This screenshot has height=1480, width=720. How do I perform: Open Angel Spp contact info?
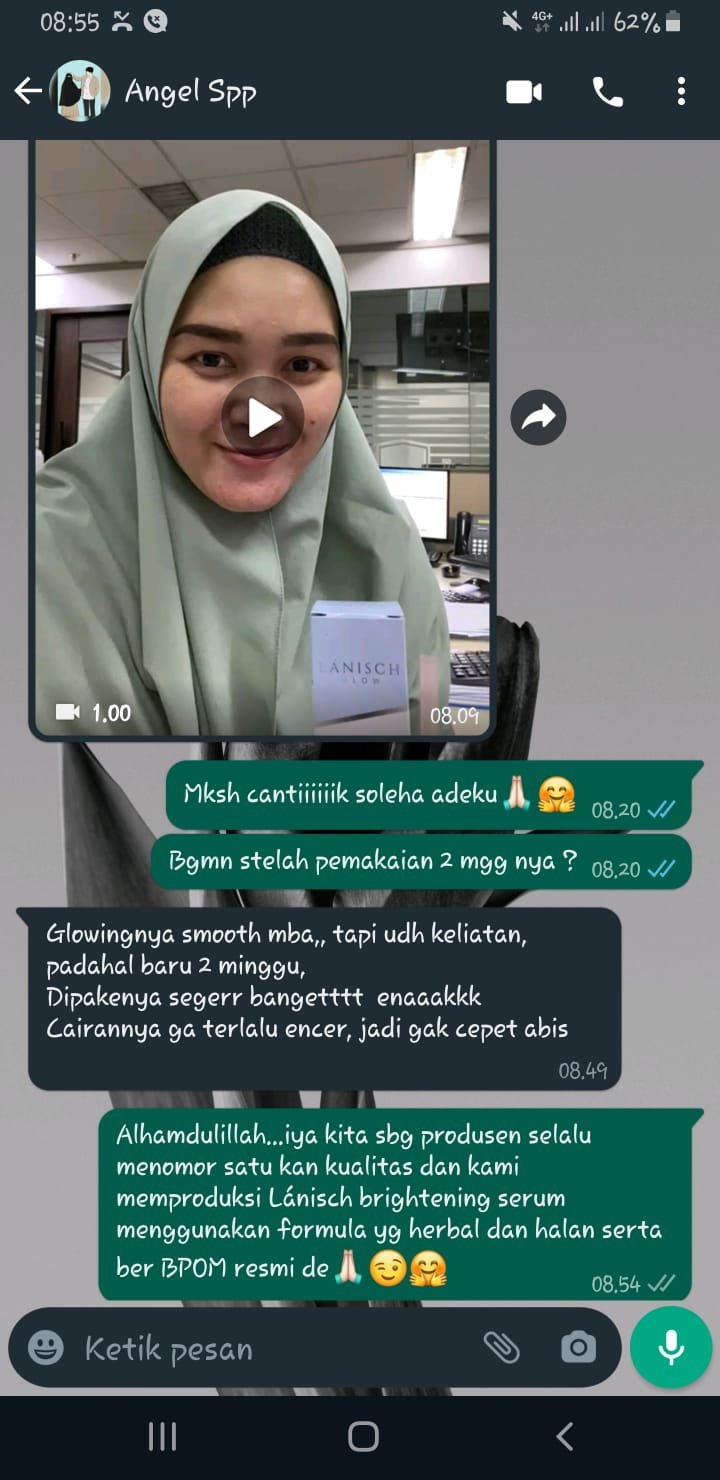click(x=190, y=92)
